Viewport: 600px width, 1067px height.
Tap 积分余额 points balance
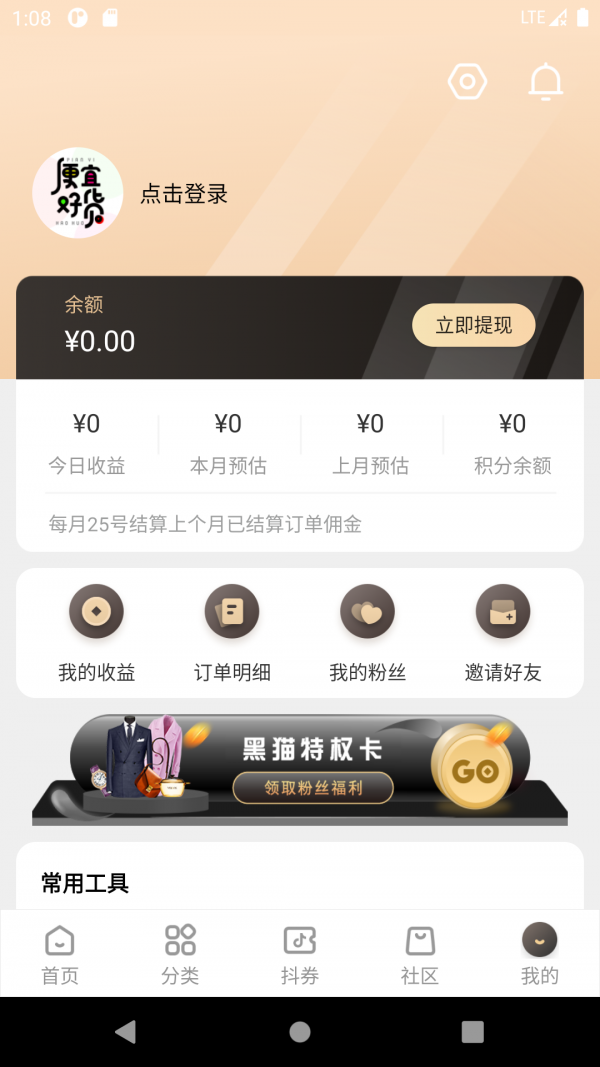pyautogui.click(x=512, y=445)
